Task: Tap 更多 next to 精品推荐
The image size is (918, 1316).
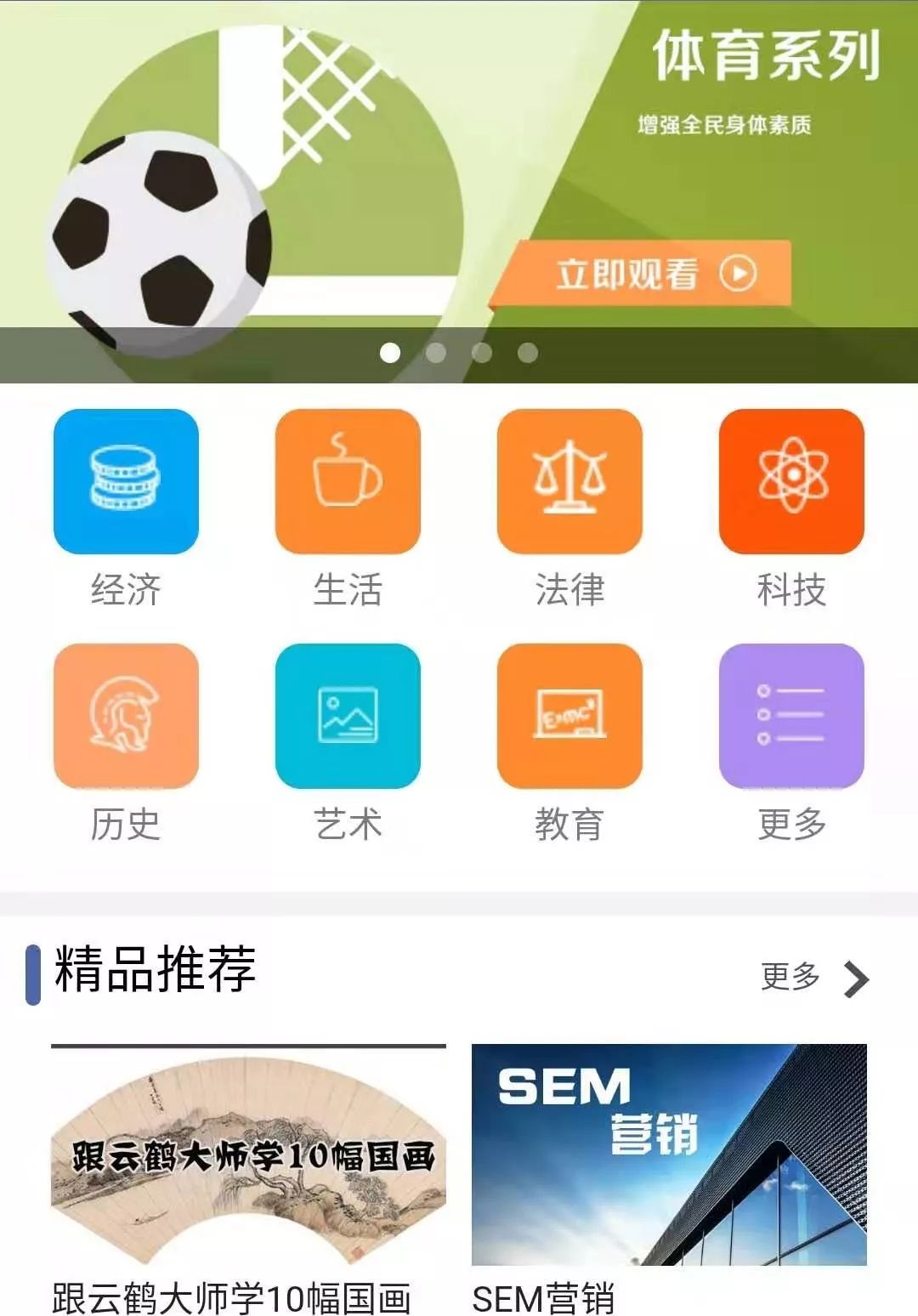Action: click(x=813, y=978)
